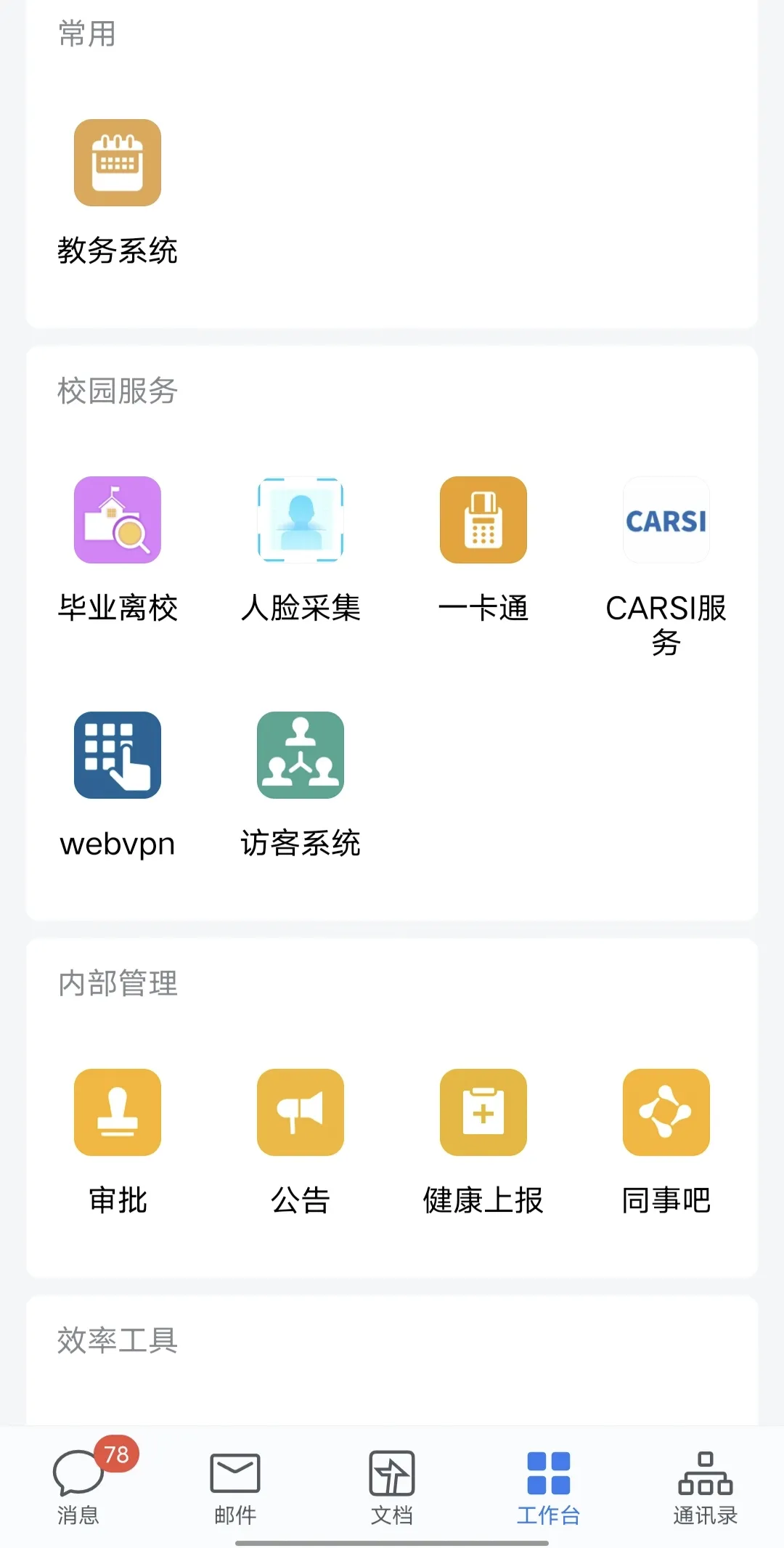Open 人脸采集 face collection
This screenshot has width=784, height=1548.
(301, 520)
